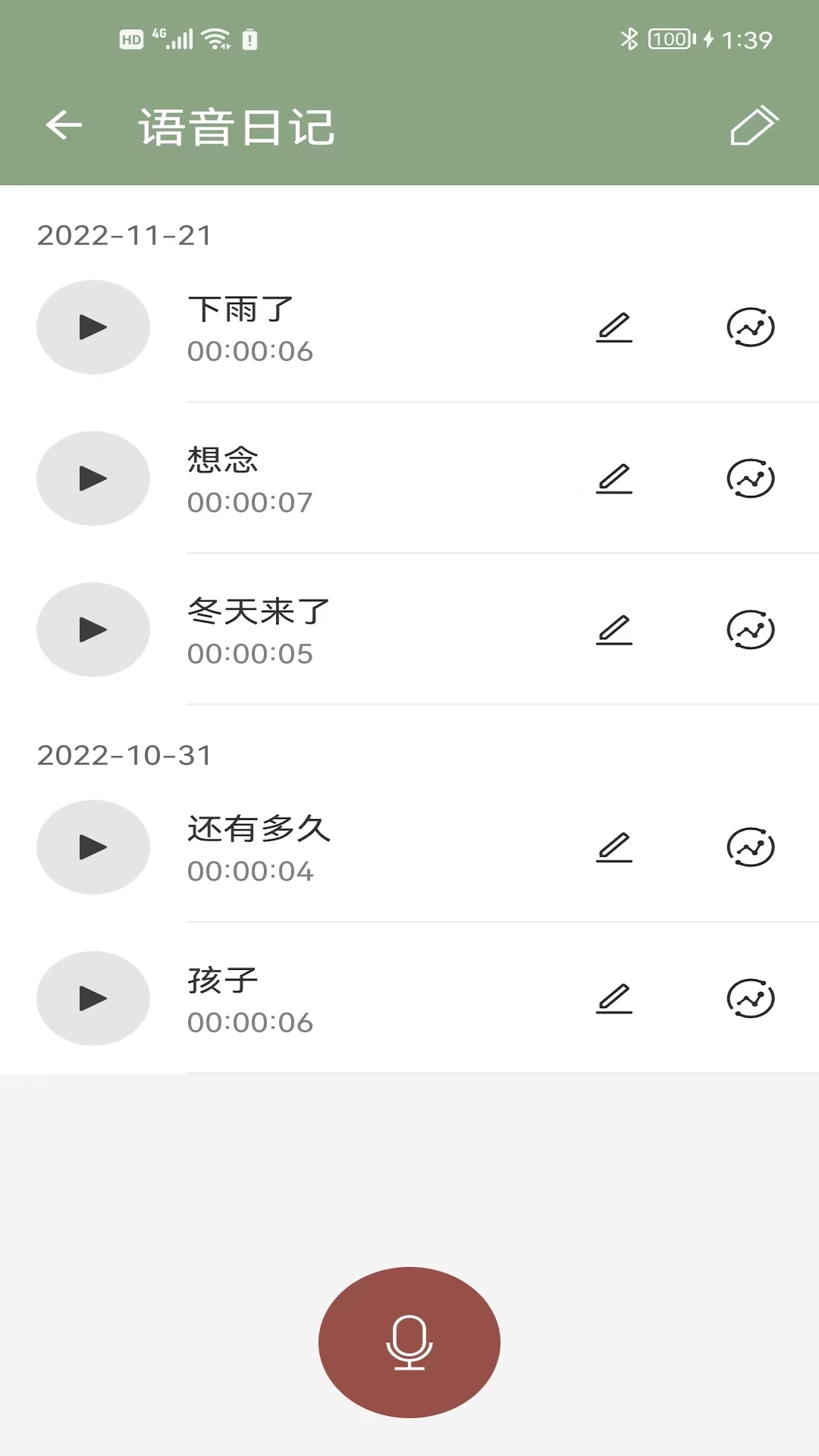This screenshot has width=819, height=1456.
Task: Play the 下雨了 recording
Action: pos(93,327)
